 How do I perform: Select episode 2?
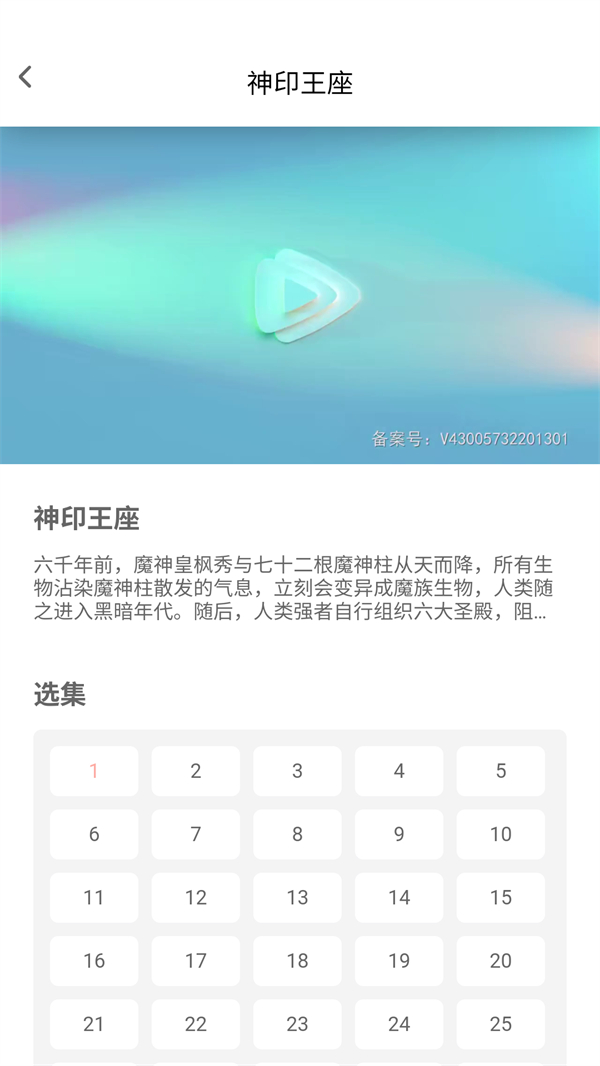click(196, 771)
